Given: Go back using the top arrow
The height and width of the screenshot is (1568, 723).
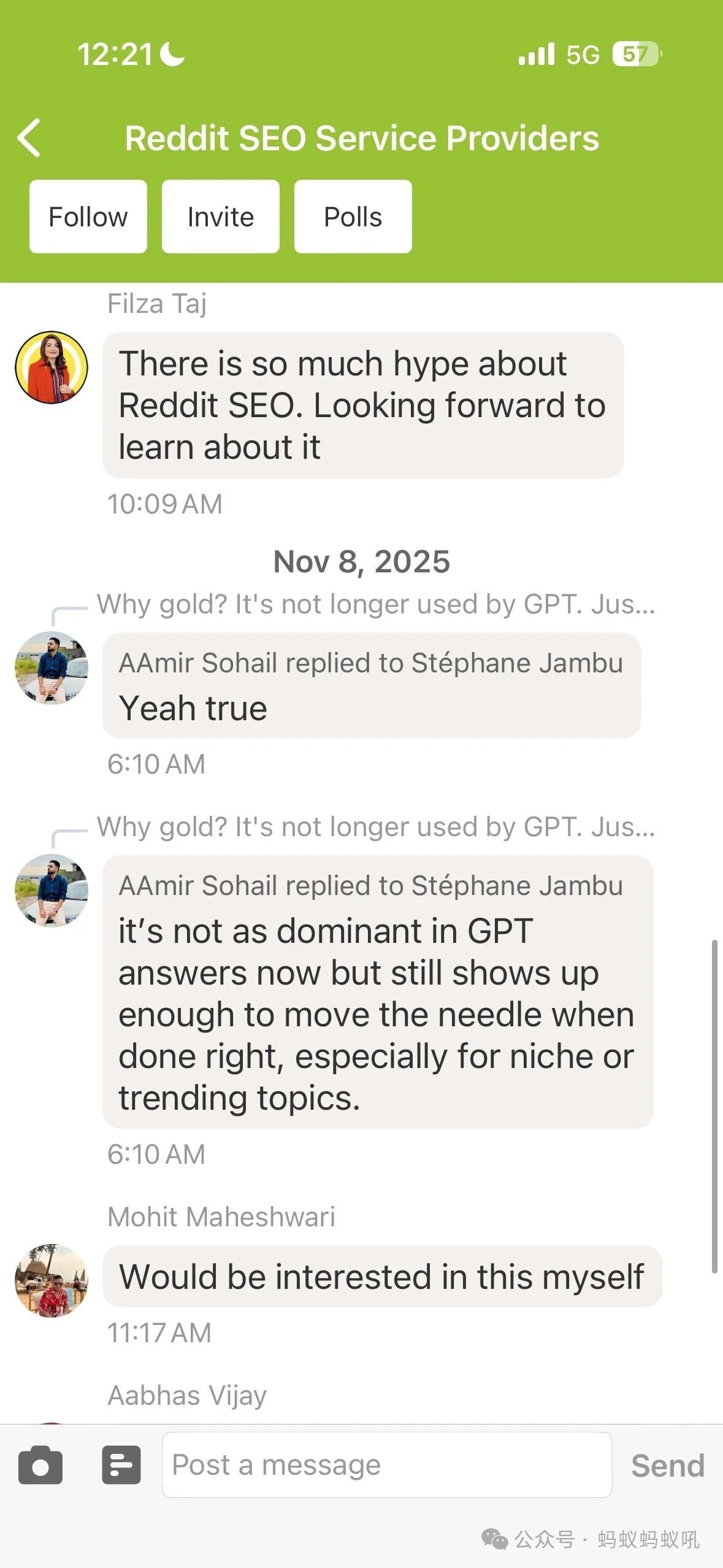Looking at the screenshot, I should click(x=29, y=138).
